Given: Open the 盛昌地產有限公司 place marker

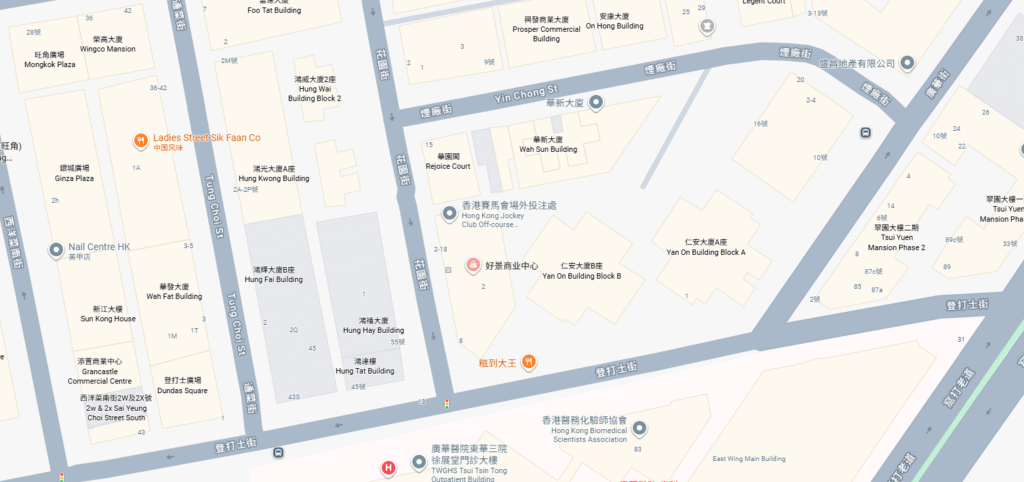Looking at the screenshot, I should tap(907, 63).
